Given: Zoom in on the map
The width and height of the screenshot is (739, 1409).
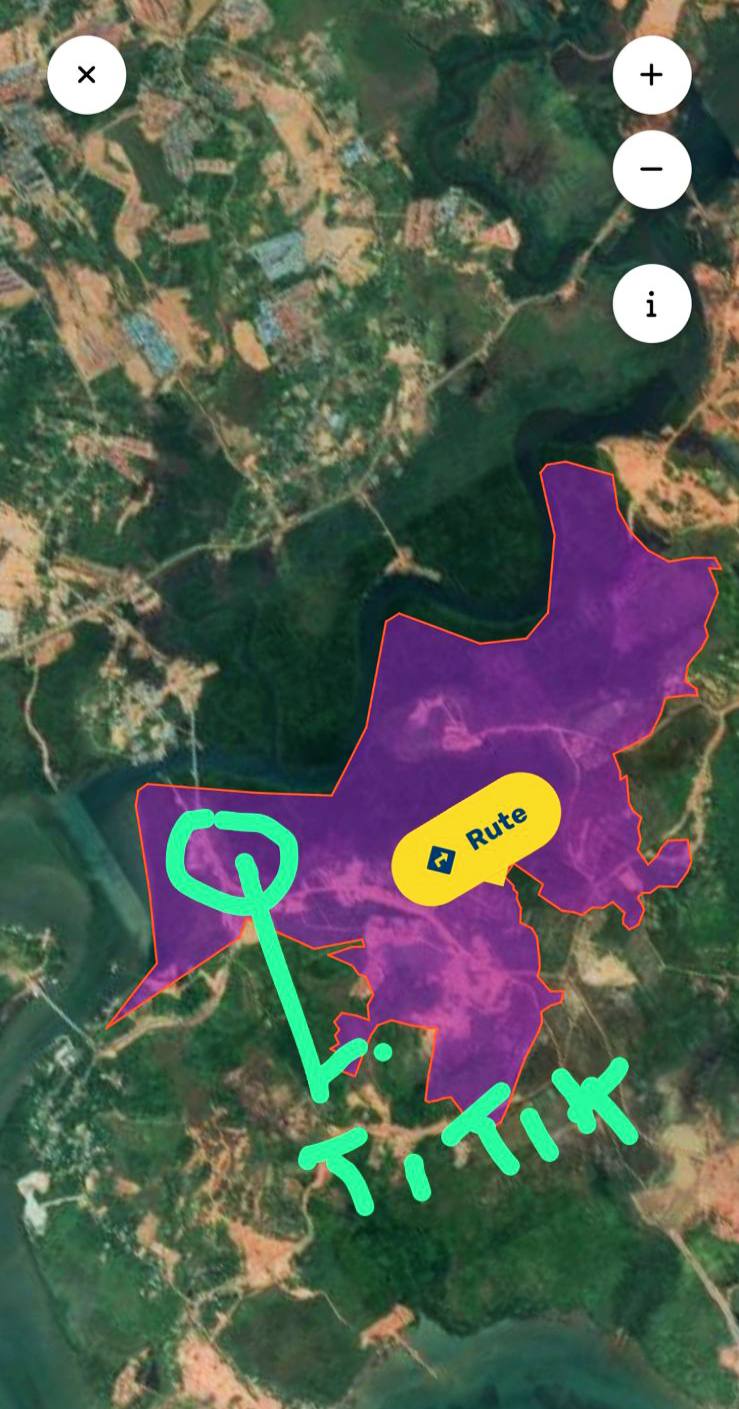Looking at the screenshot, I should [x=651, y=75].
